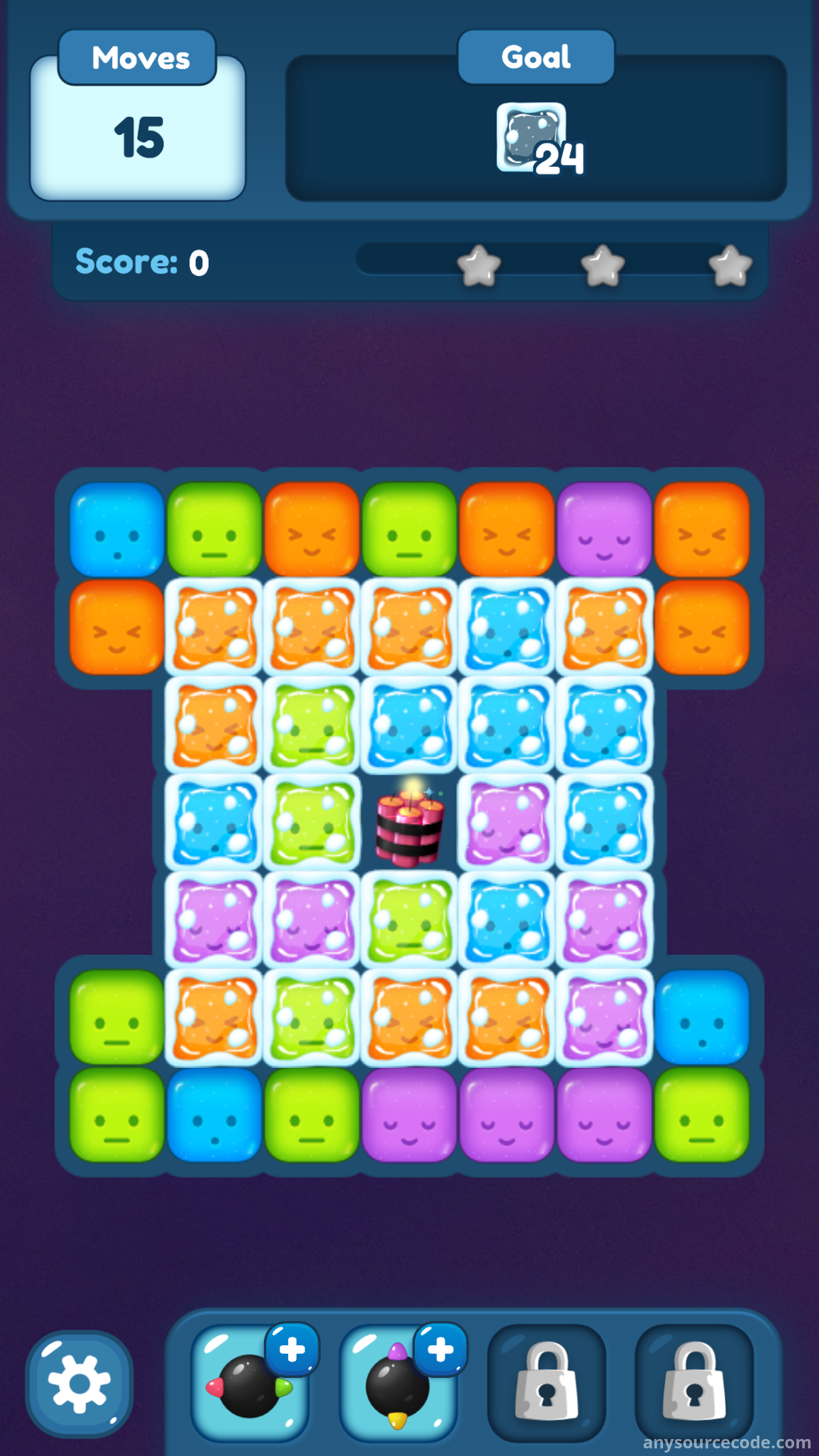
Task: Open the settings gear
Action: click(79, 1383)
